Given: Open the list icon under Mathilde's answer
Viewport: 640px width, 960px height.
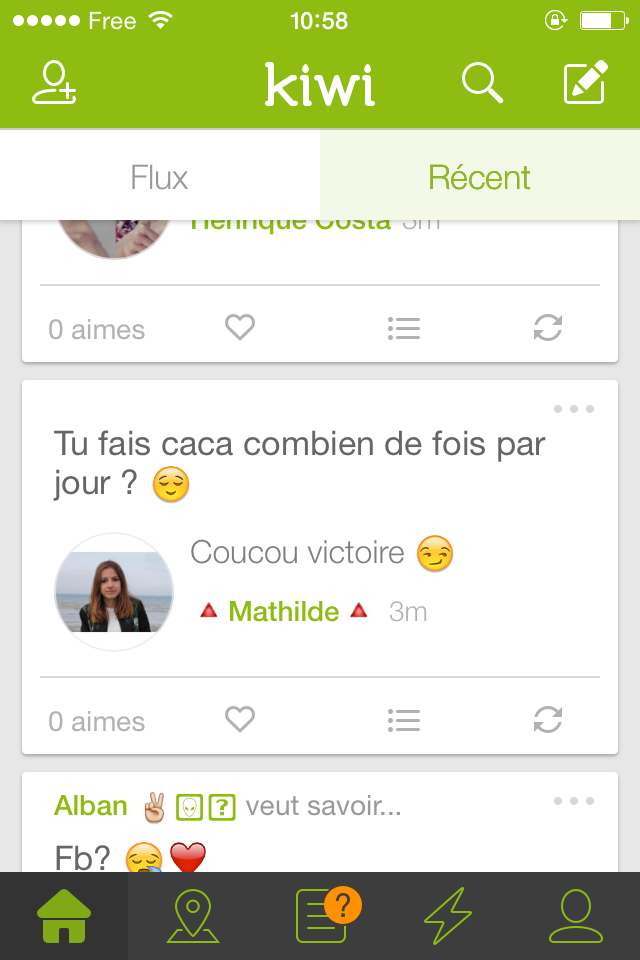Looking at the screenshot, I should 404,720.
